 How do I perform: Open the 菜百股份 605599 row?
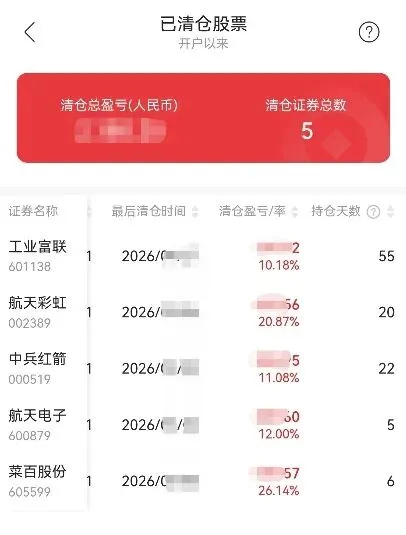[x=203, y=481]
